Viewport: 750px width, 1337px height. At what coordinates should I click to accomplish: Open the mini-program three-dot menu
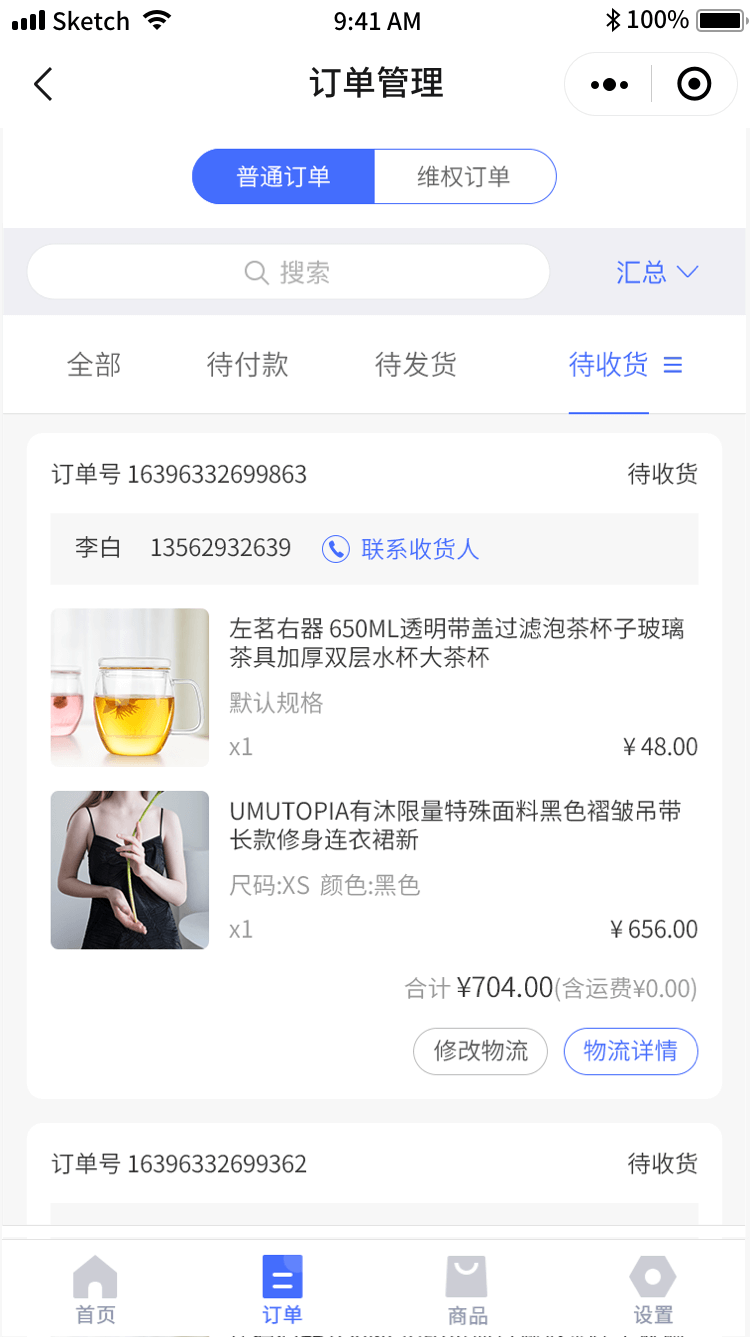click(x=609, y=85)
